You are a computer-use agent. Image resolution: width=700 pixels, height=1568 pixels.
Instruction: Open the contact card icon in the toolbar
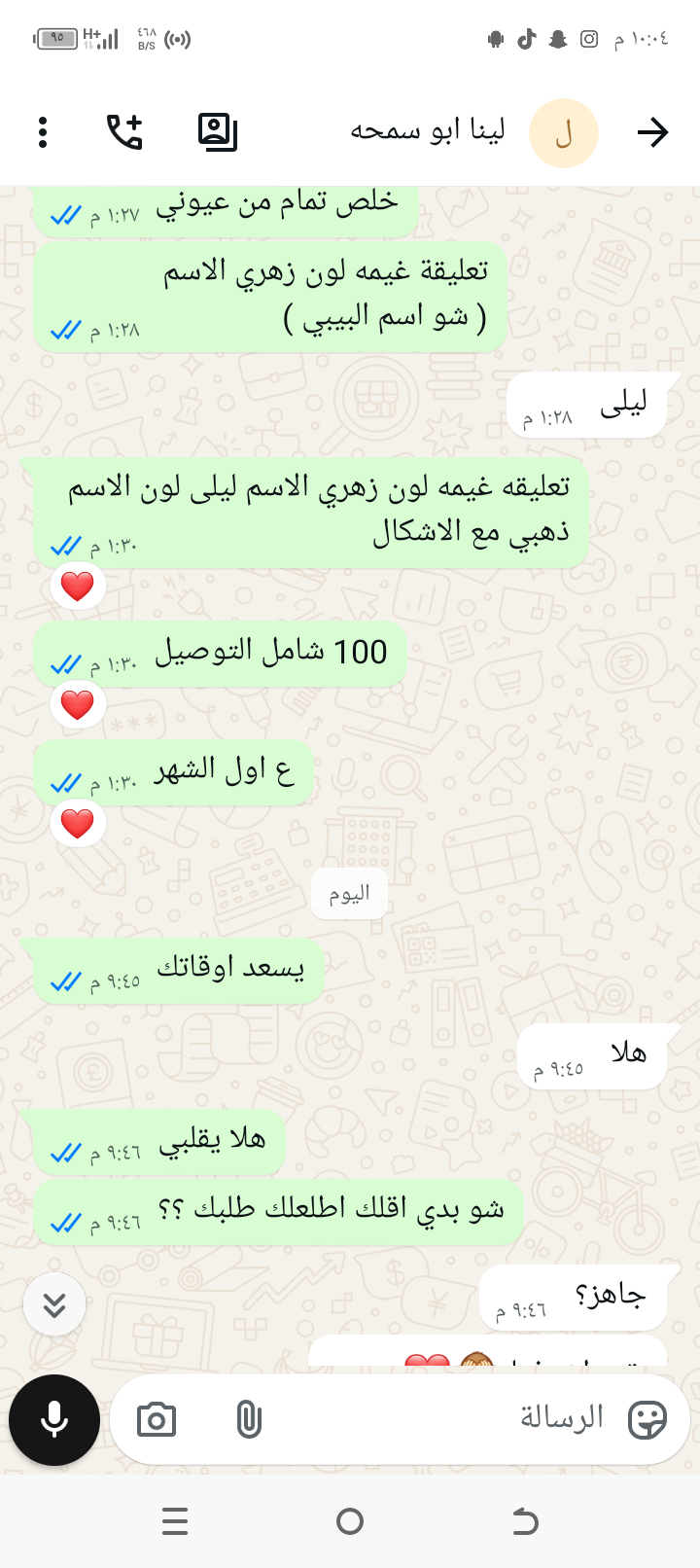point(218,132)
